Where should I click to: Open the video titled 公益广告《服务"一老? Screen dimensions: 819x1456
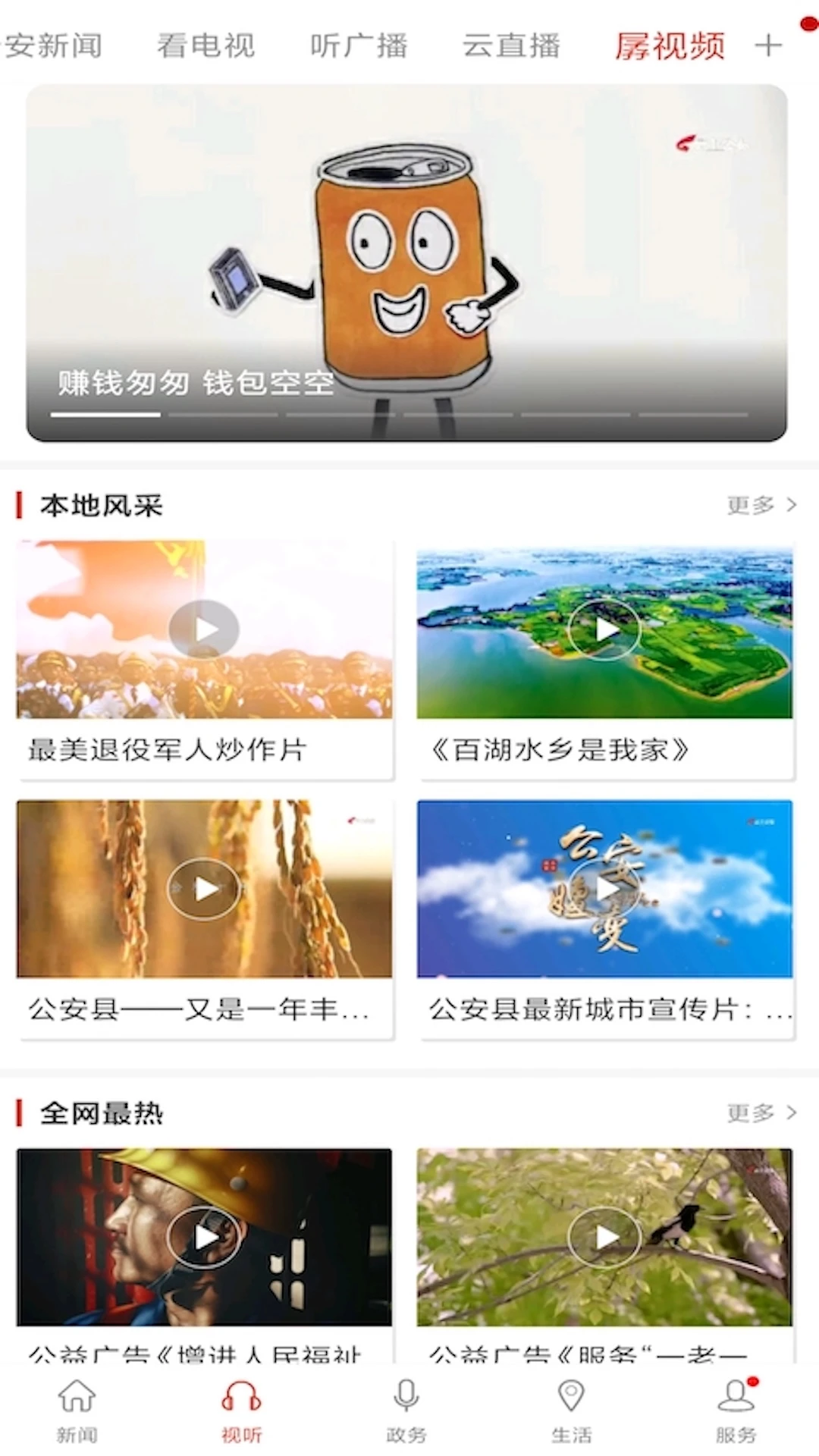click(x=604, y=1236)
